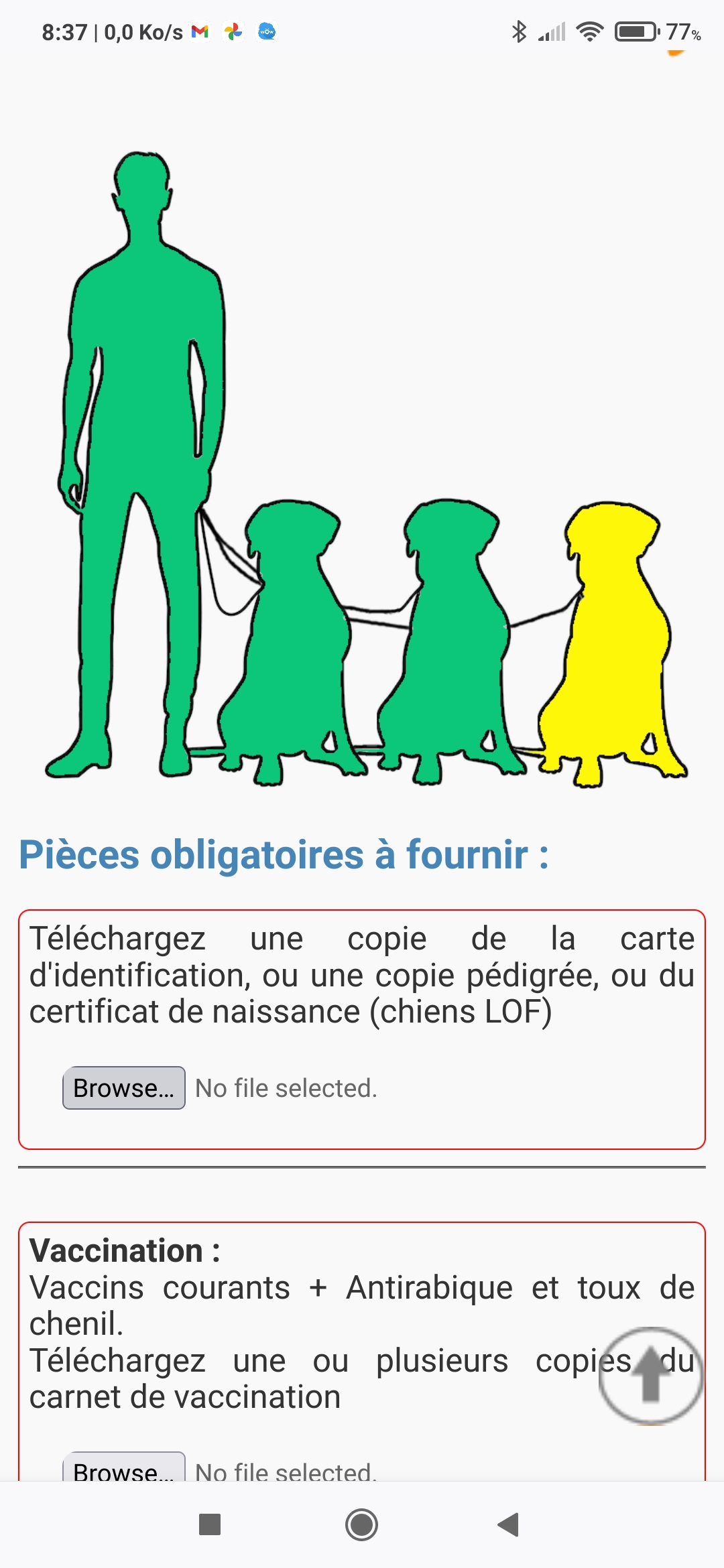Viewport: 724px width, 1568px height.
Task: Go to the home screen
Action: [361, 1524]
